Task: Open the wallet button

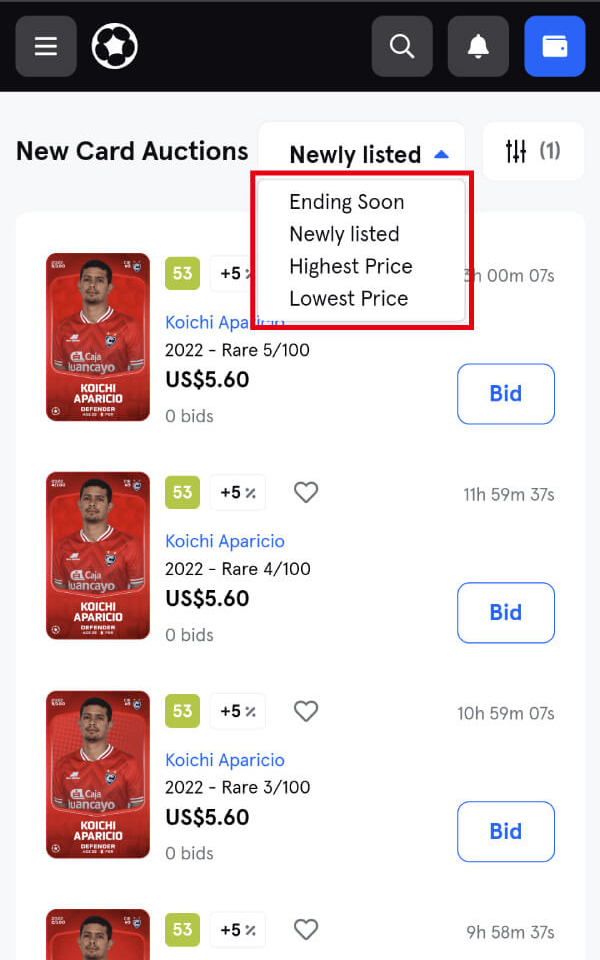Action: click(x=554, y=46)
